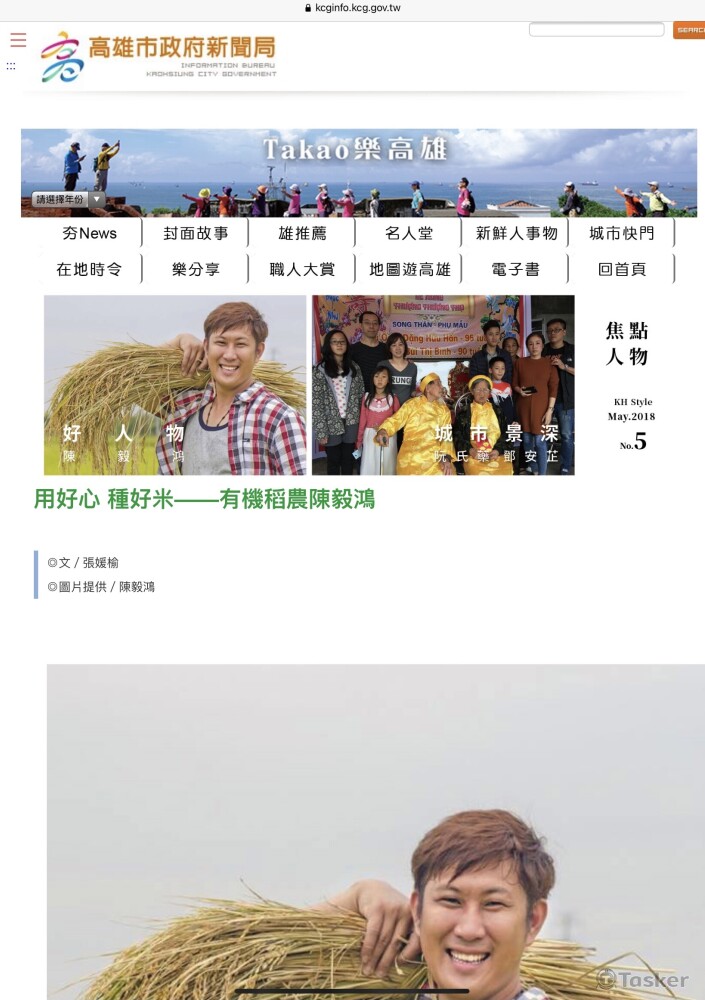This screenshot has width=705, height=1000.
Task: Open the 好人物 陳毅鴻 story tile
Action: (175, 385)
